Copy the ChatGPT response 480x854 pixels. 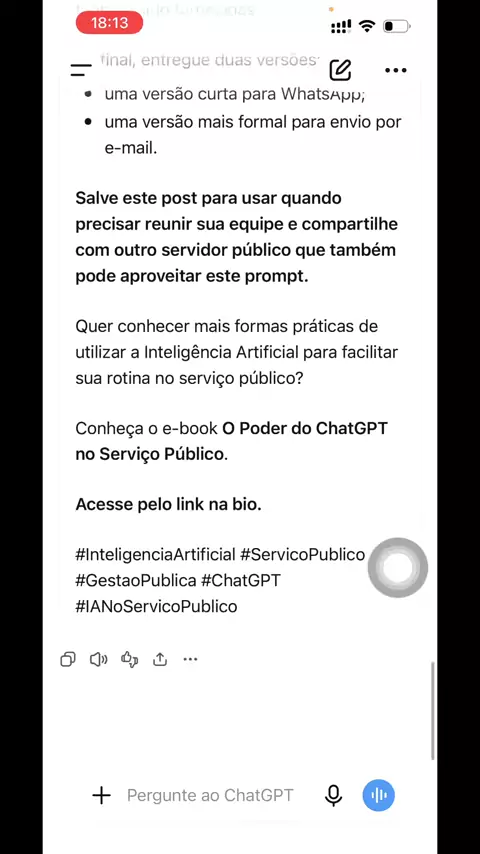click(68, 660)
